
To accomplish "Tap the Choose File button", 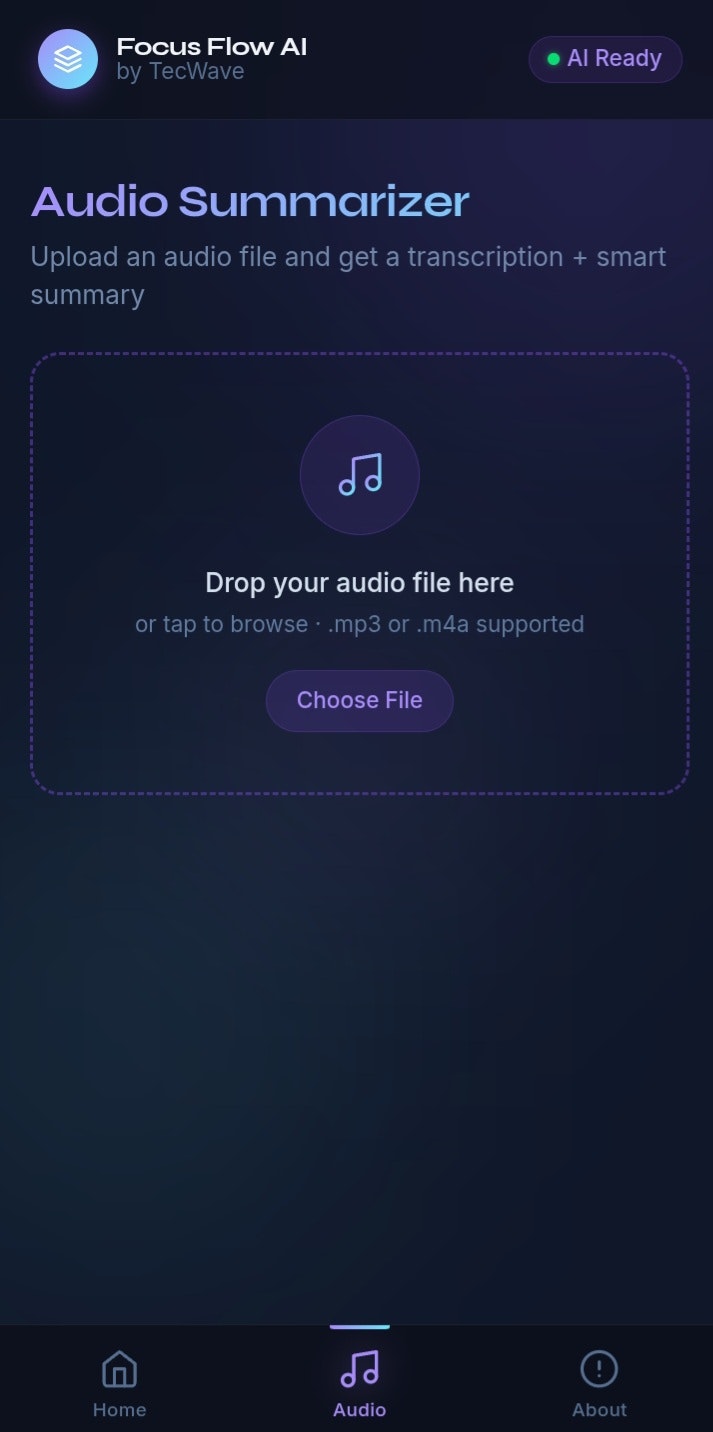I will (359, 700).
